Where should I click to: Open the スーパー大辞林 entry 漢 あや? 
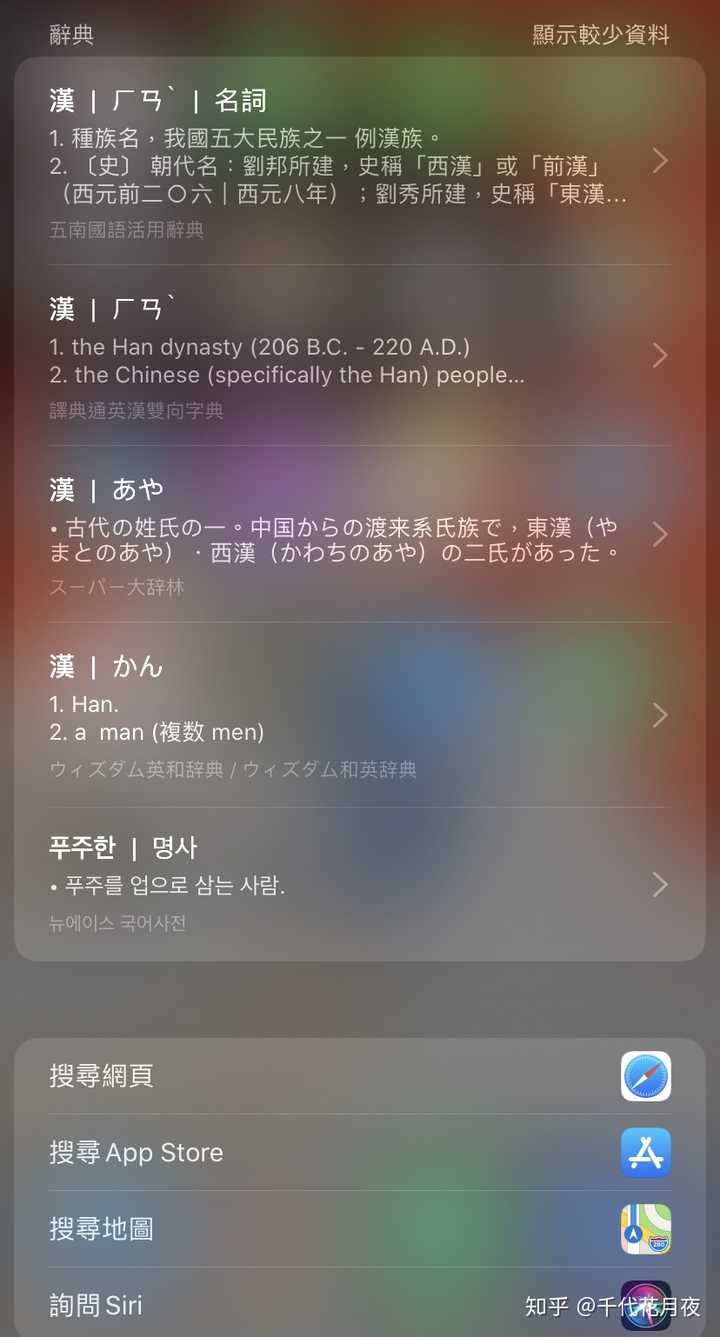coord(360,534)
